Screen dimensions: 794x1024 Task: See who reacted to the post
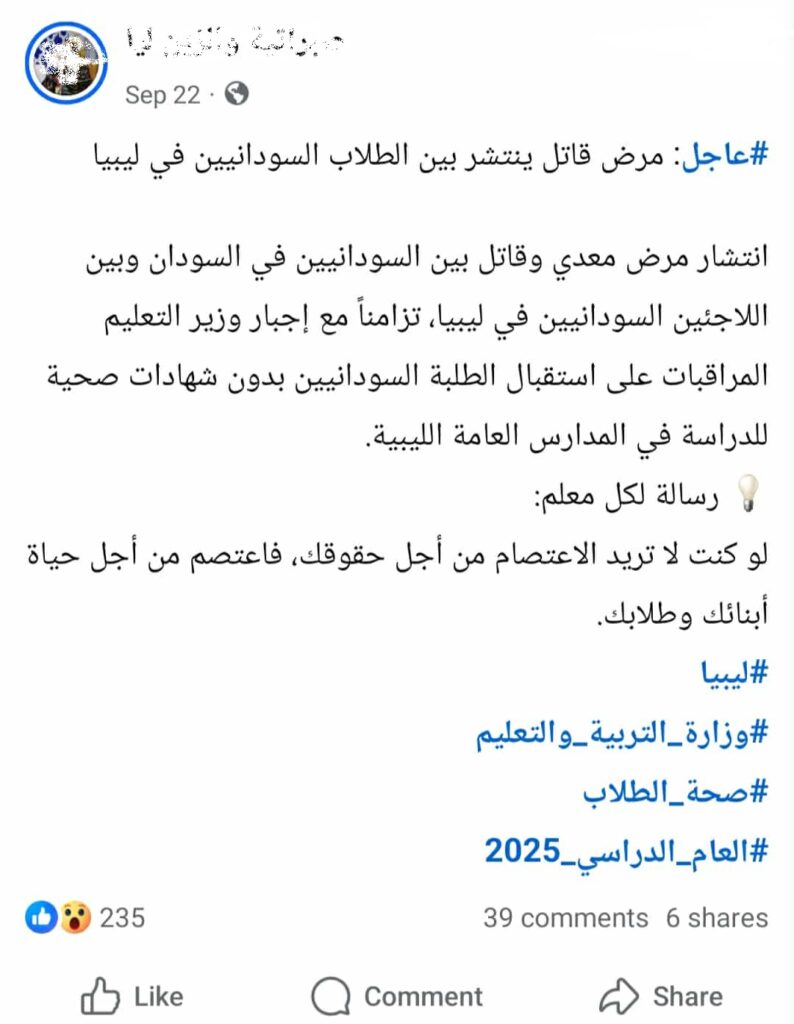pos(88,917)
